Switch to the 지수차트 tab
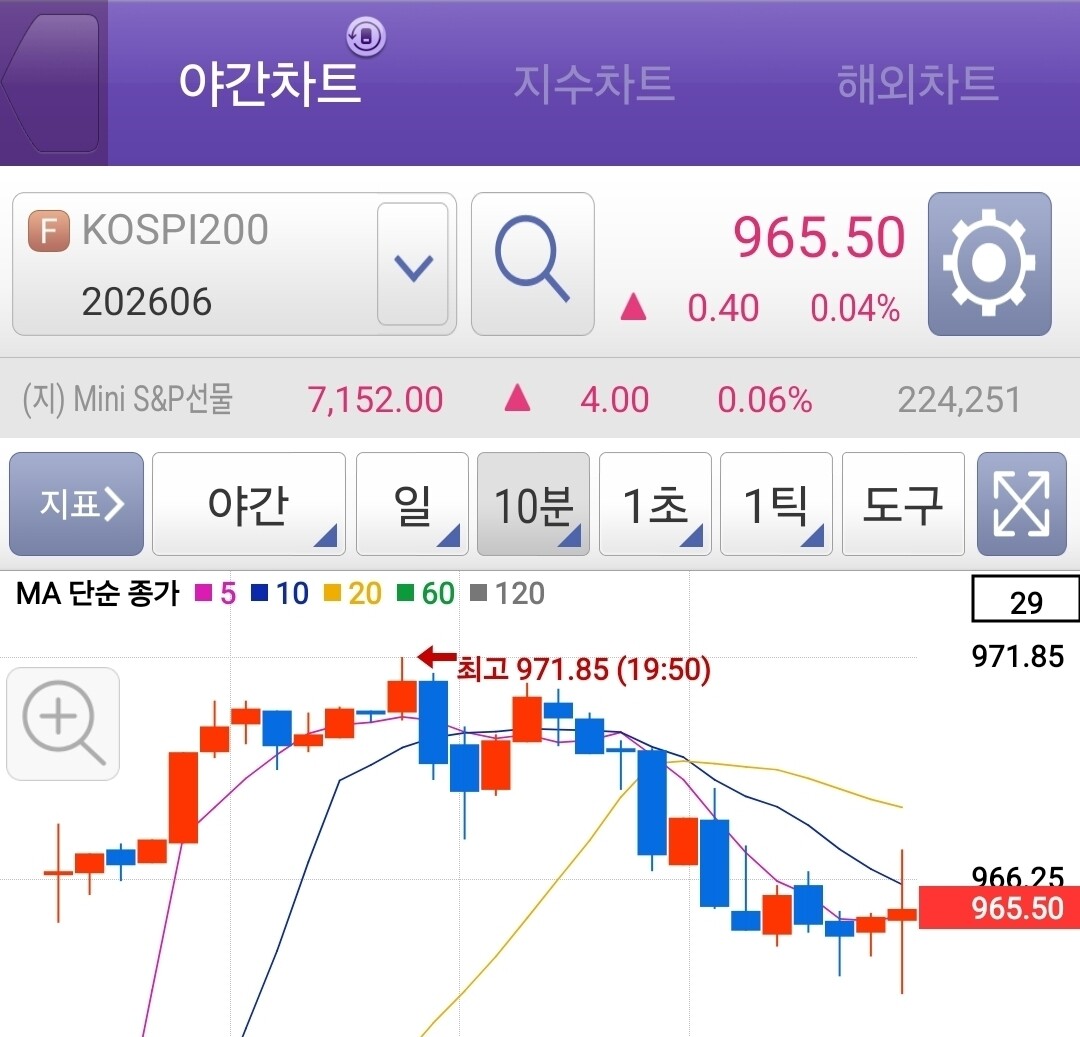 [594, 83]
